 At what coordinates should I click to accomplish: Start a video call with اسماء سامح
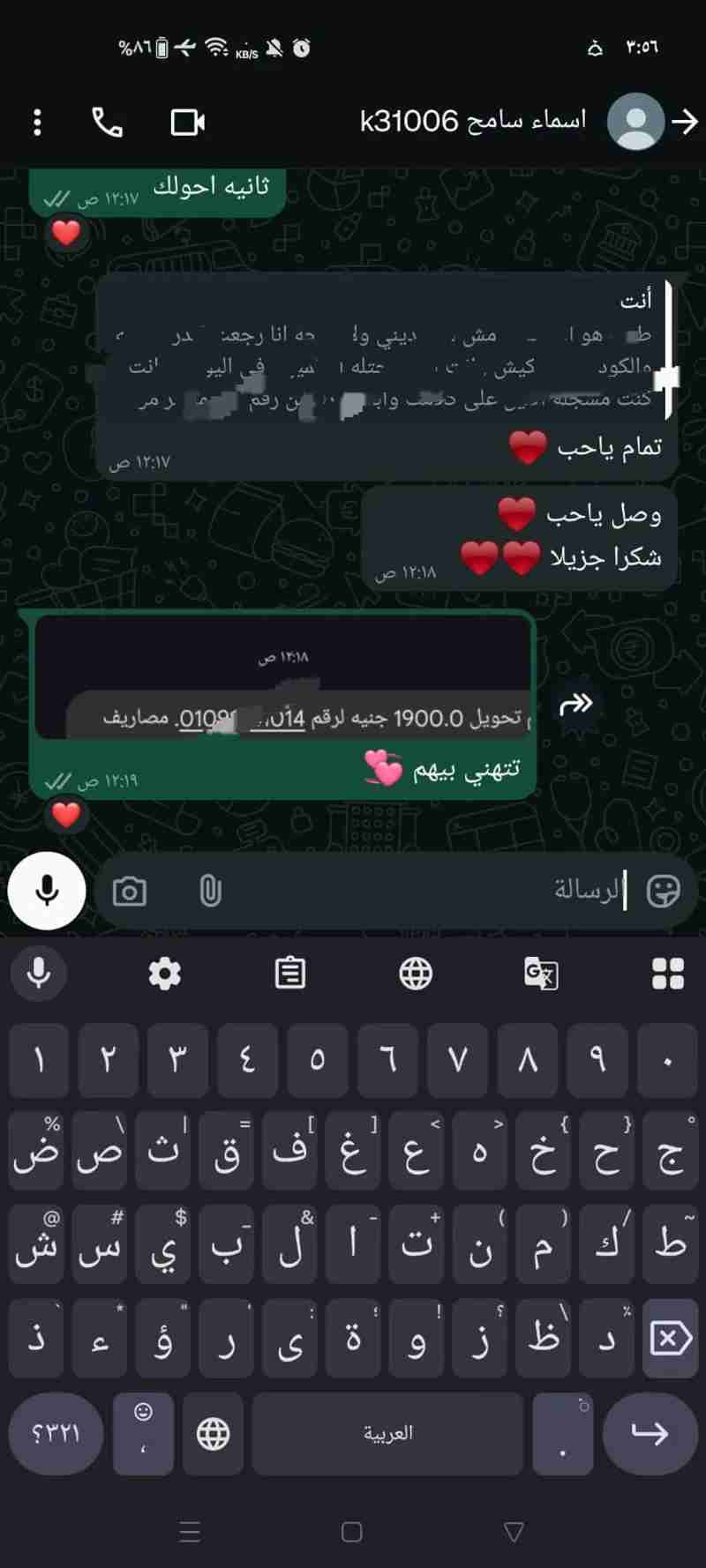click(187, 122)
